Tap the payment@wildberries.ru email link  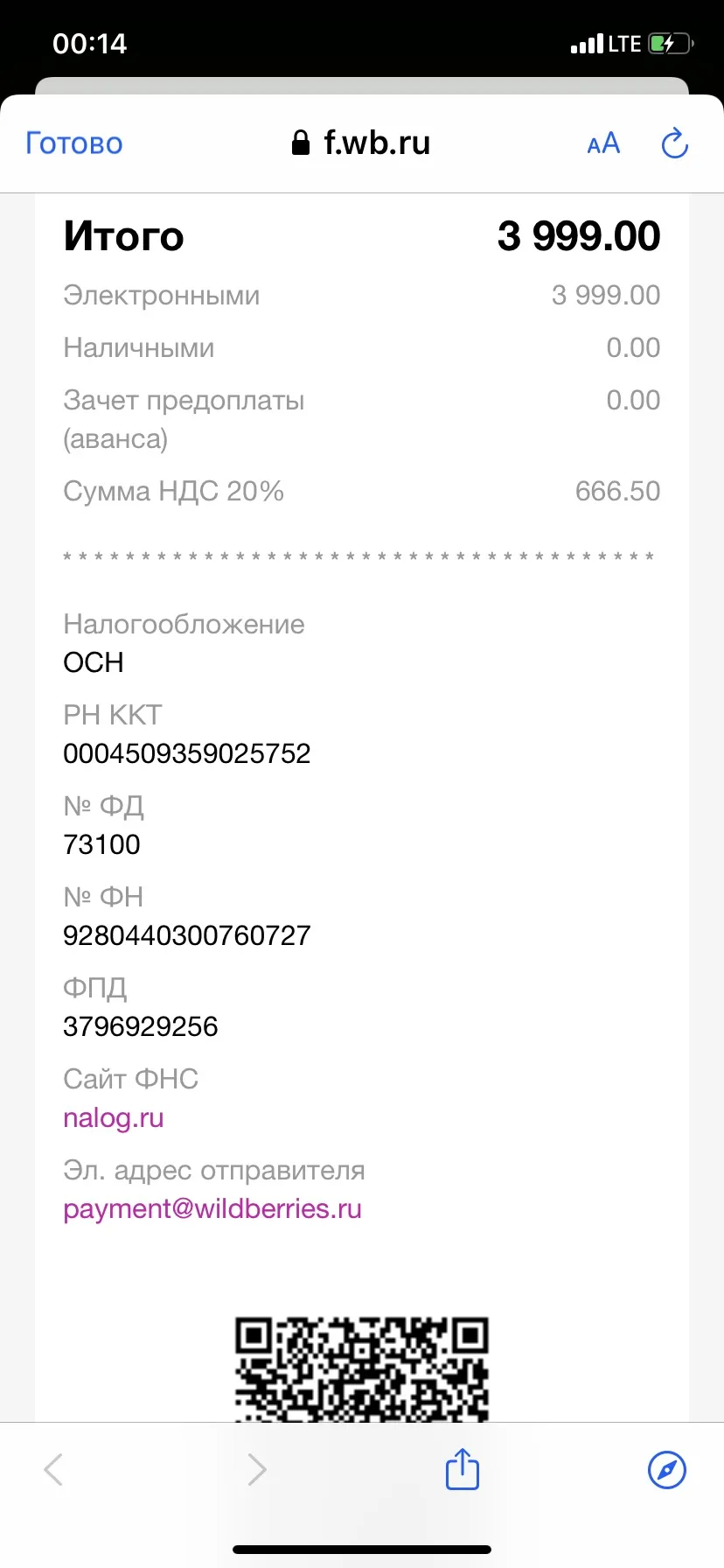(212, 1208)
